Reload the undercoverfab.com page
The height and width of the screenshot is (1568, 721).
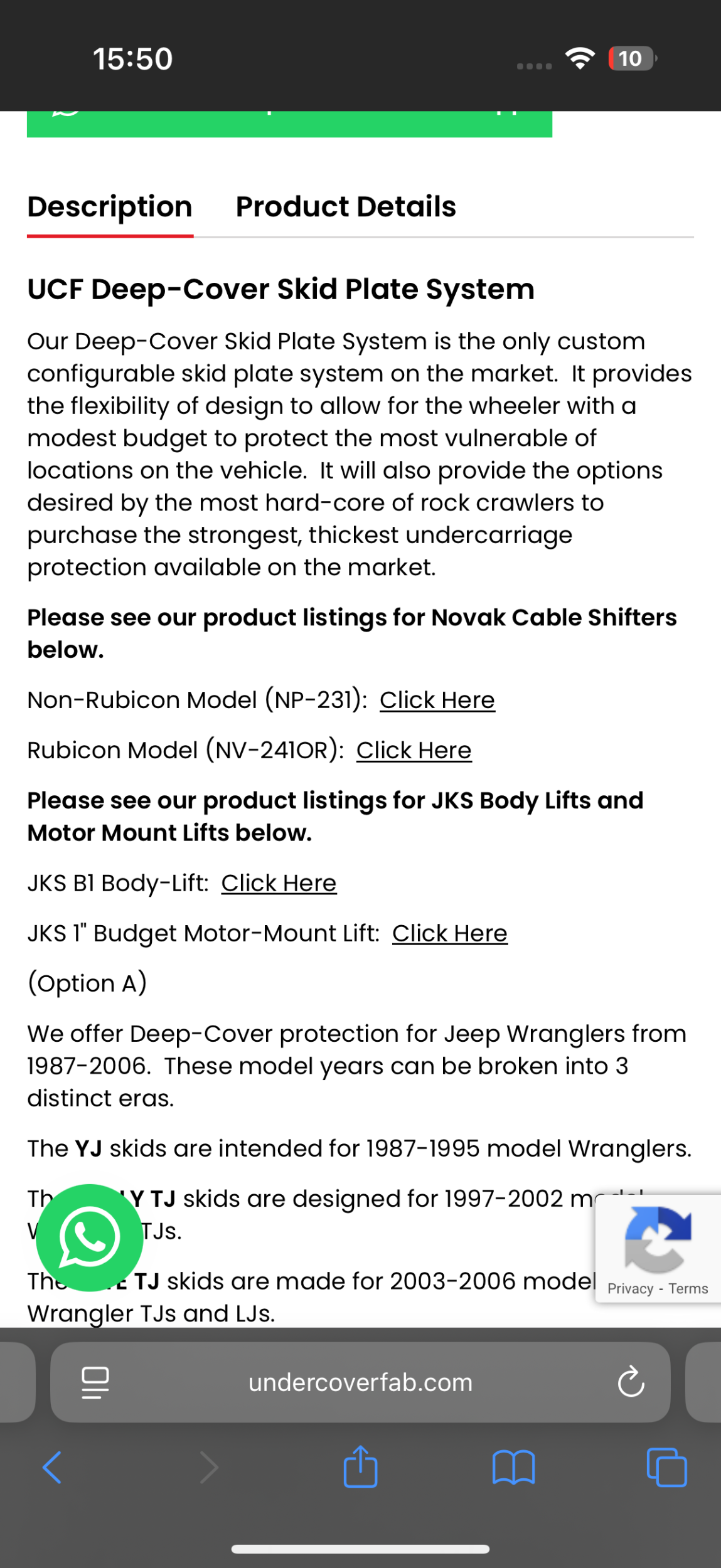tap(631, 1382)
